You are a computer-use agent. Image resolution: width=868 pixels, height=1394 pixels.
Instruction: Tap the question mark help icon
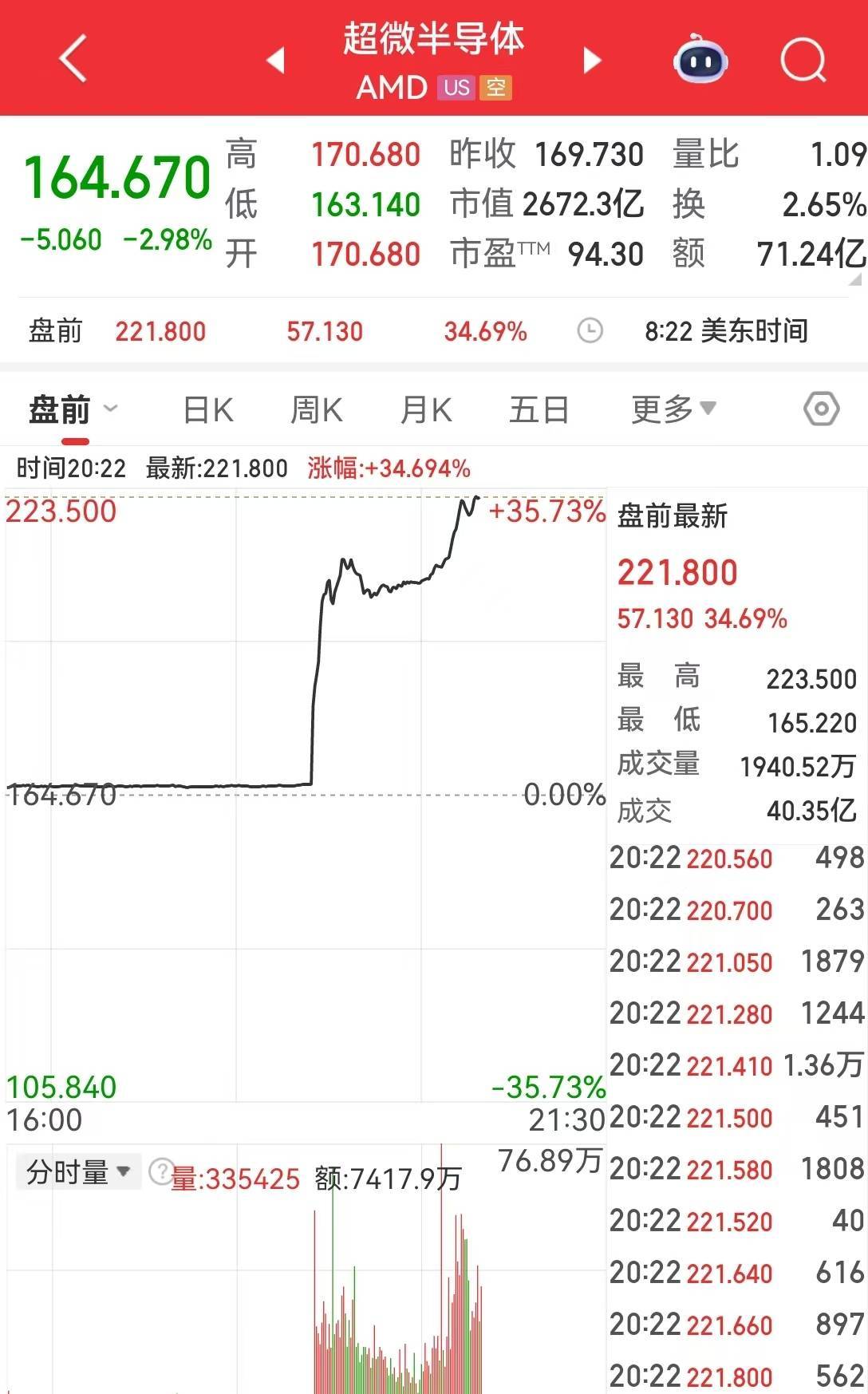point(162,1171)
